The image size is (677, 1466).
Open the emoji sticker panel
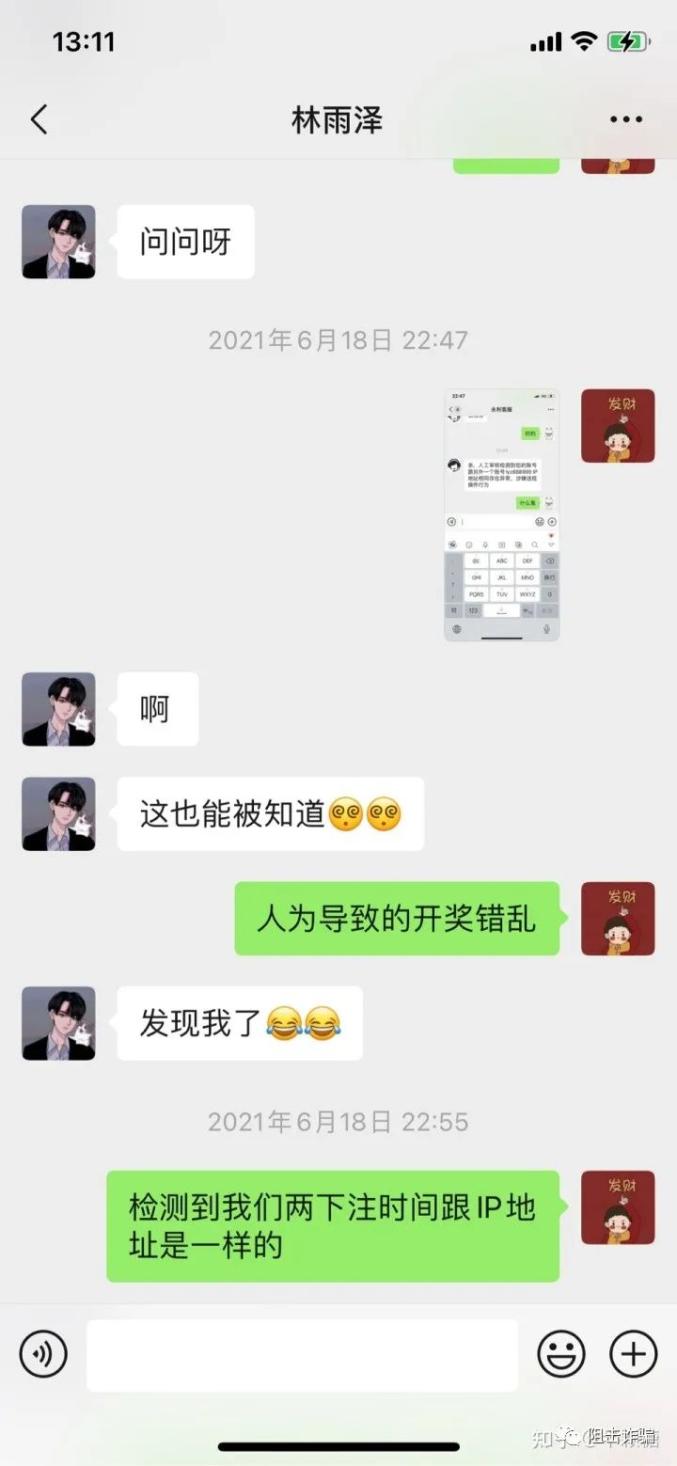[x=561, y=1355]
